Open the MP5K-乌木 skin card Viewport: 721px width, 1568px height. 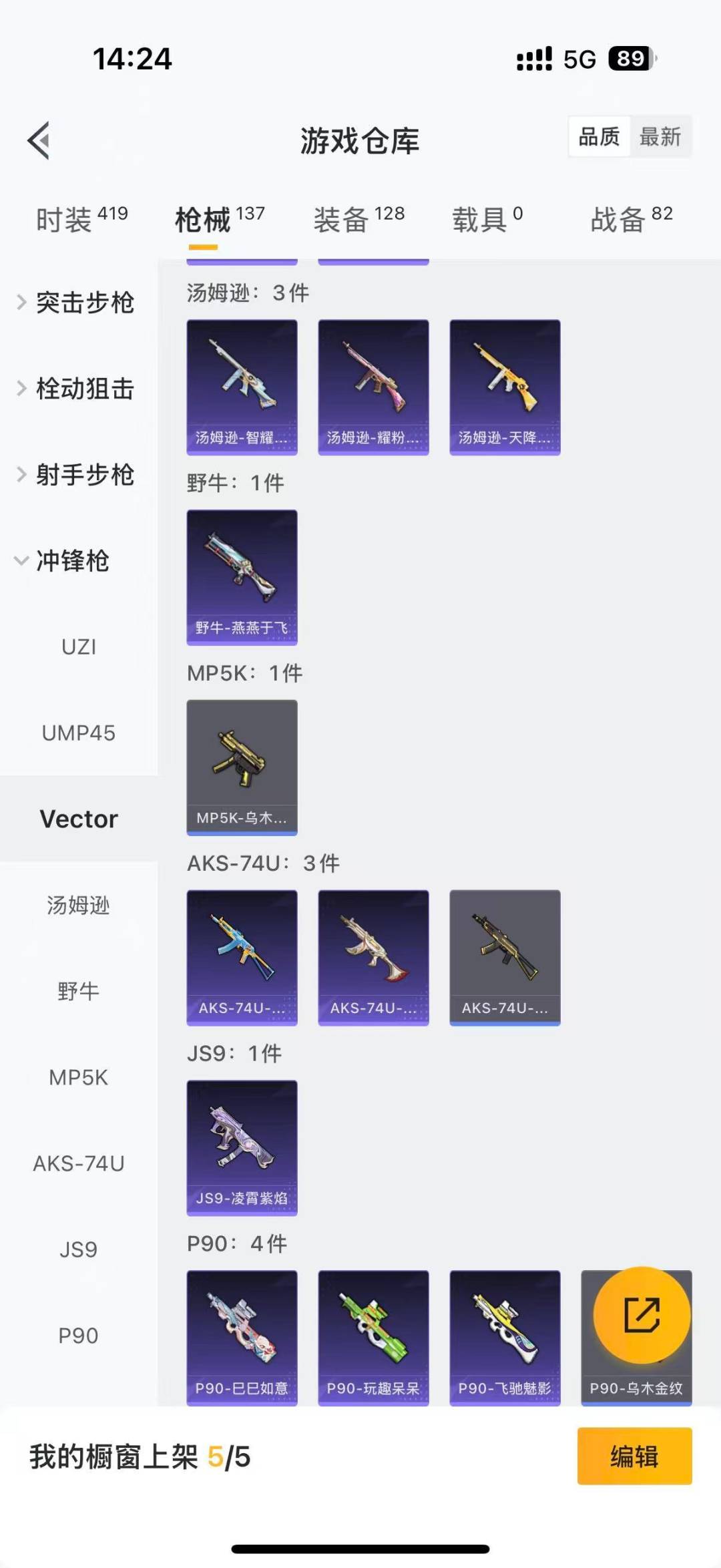242,767
